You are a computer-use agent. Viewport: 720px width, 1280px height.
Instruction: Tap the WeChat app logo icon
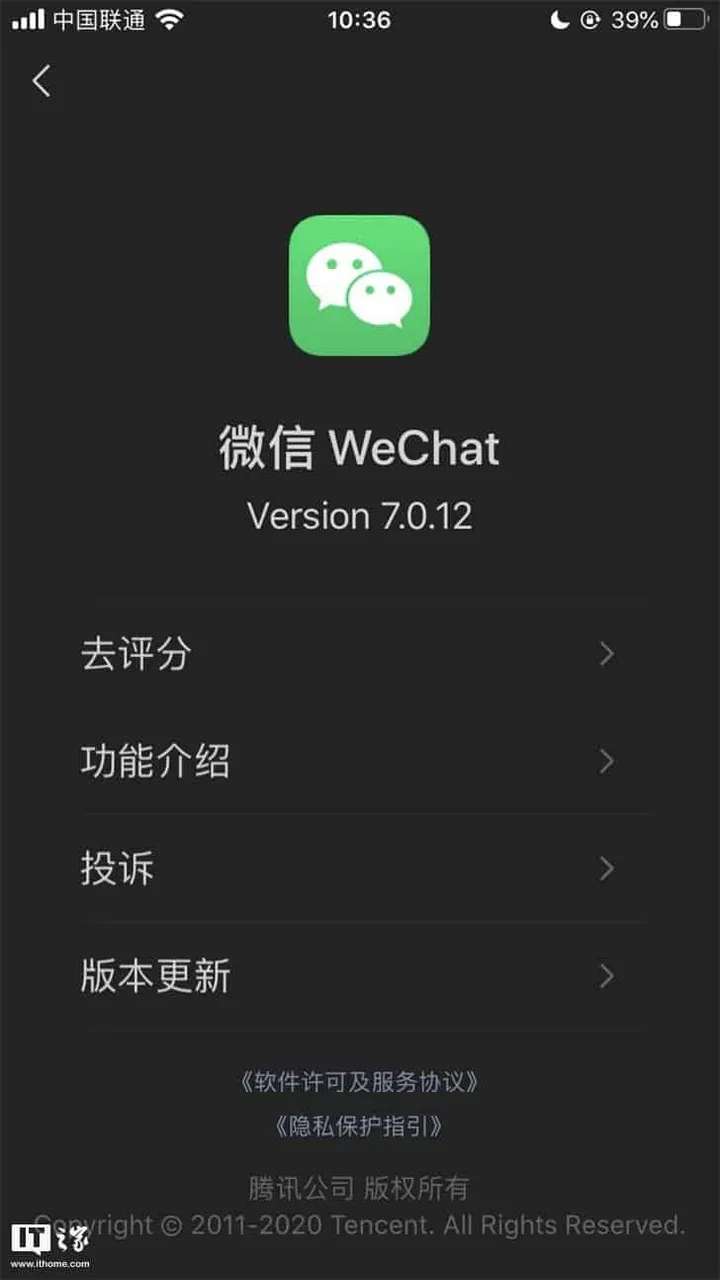(360, 285)
